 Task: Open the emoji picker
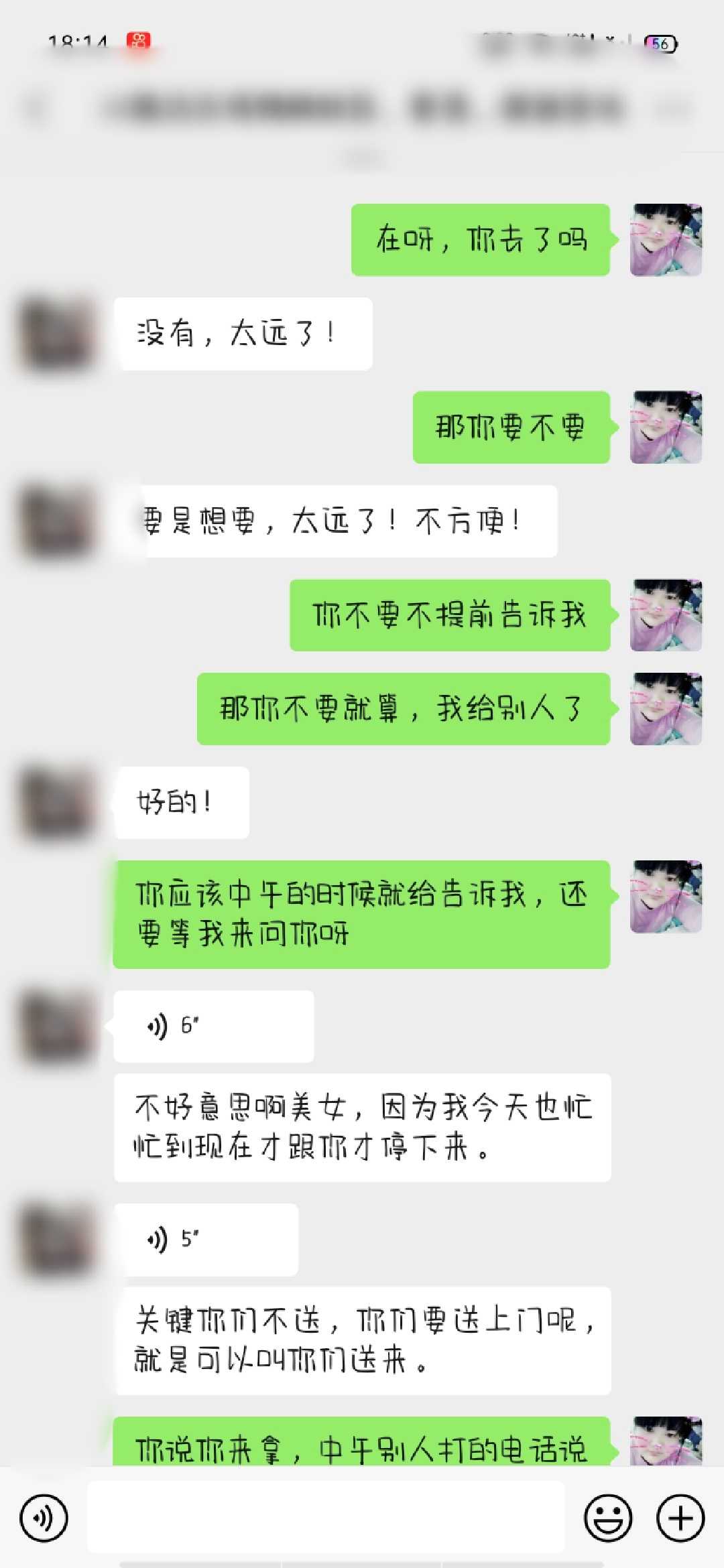point(608,1518)
